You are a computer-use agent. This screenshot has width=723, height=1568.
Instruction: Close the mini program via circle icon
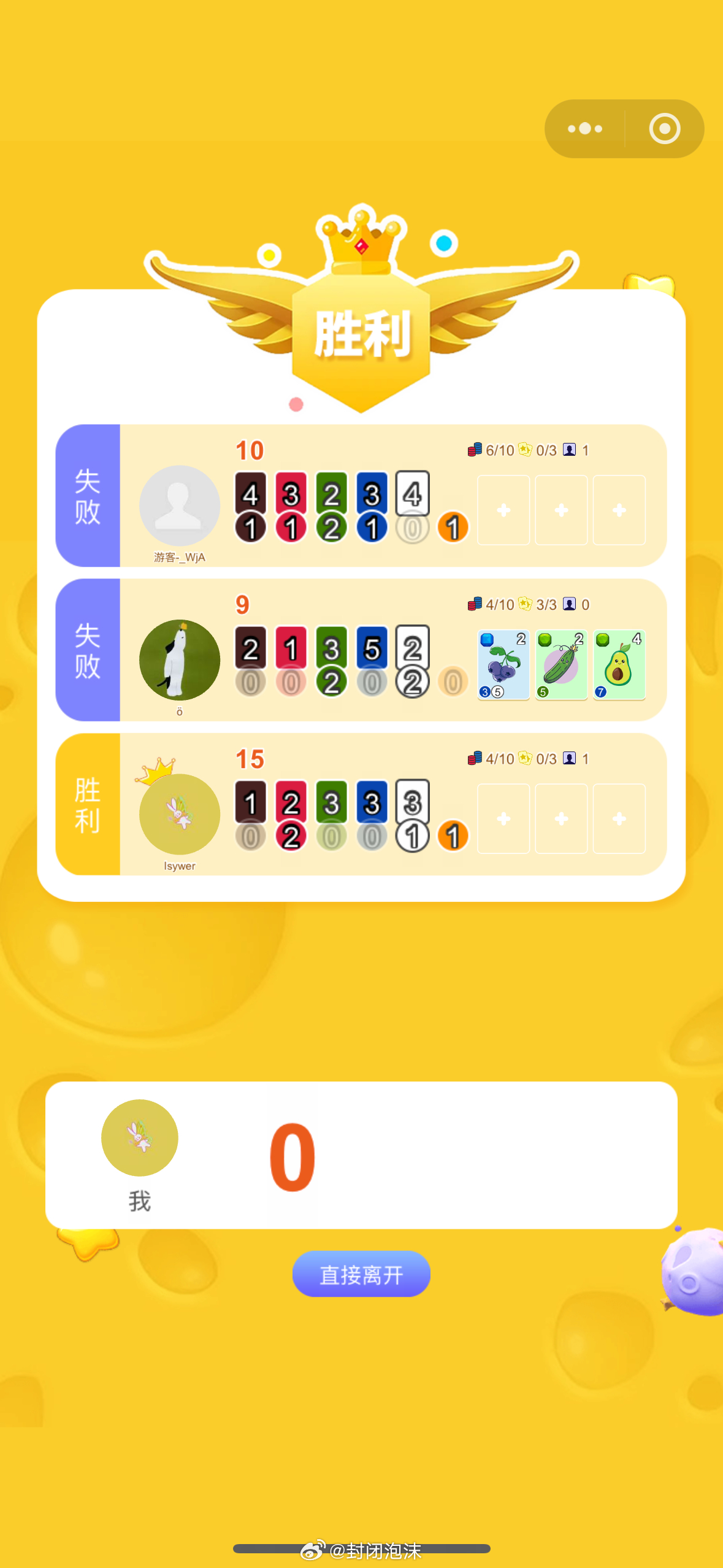pyautogui.click(x=665, y=129)
